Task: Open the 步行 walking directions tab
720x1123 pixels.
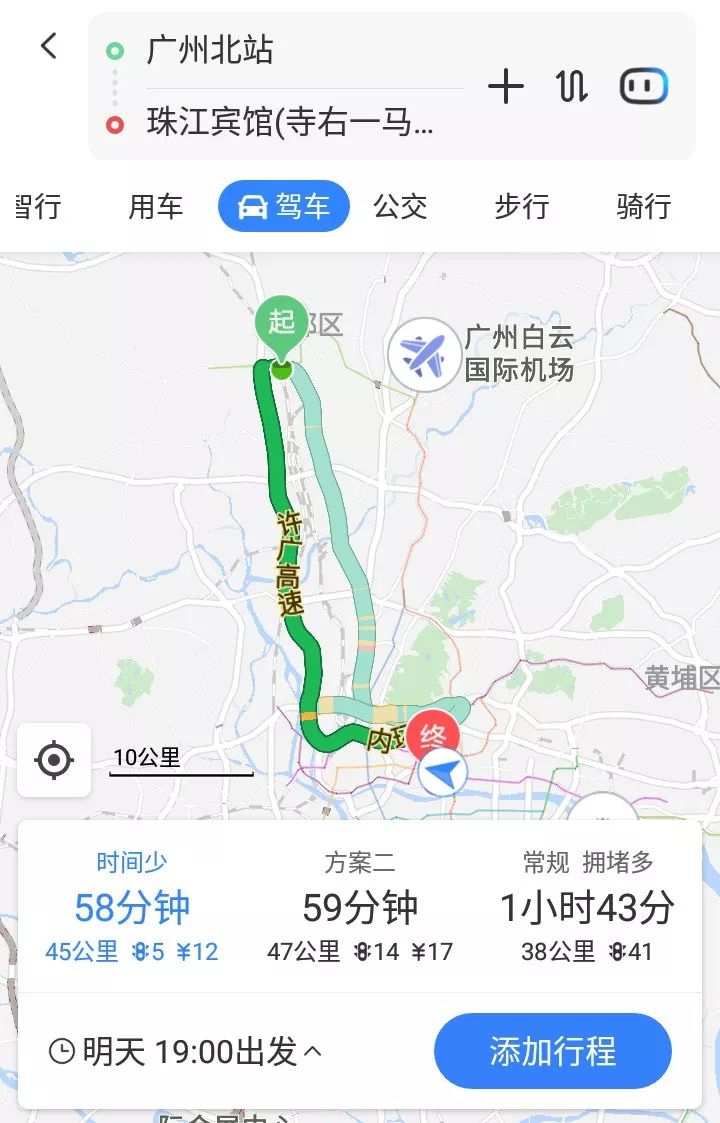Action: [521, 207]
